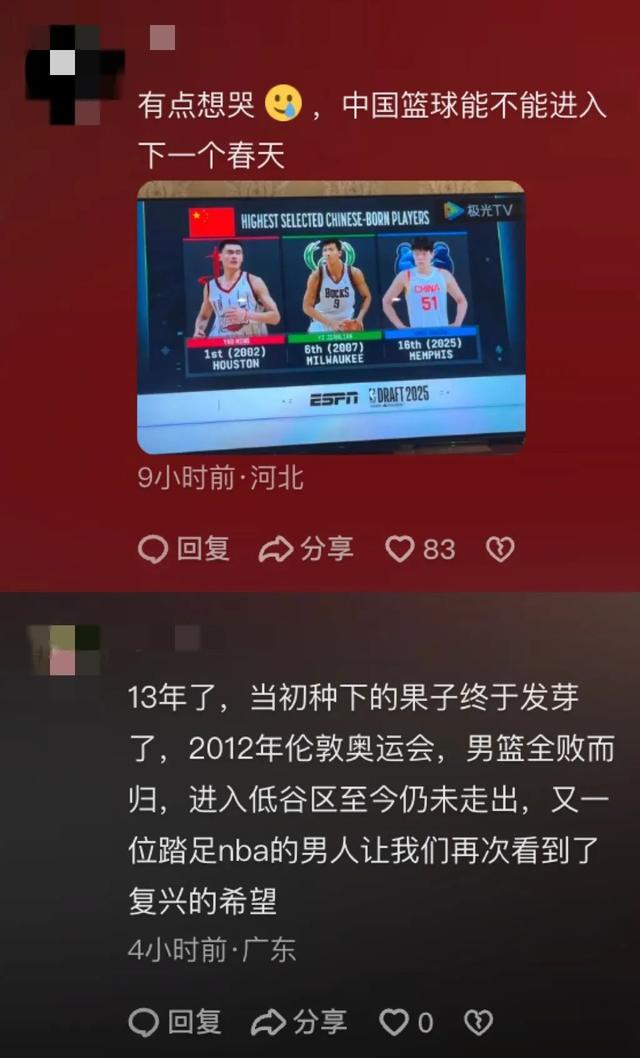Open avatar of the 广东 commenter

click(x=64, y=649)
